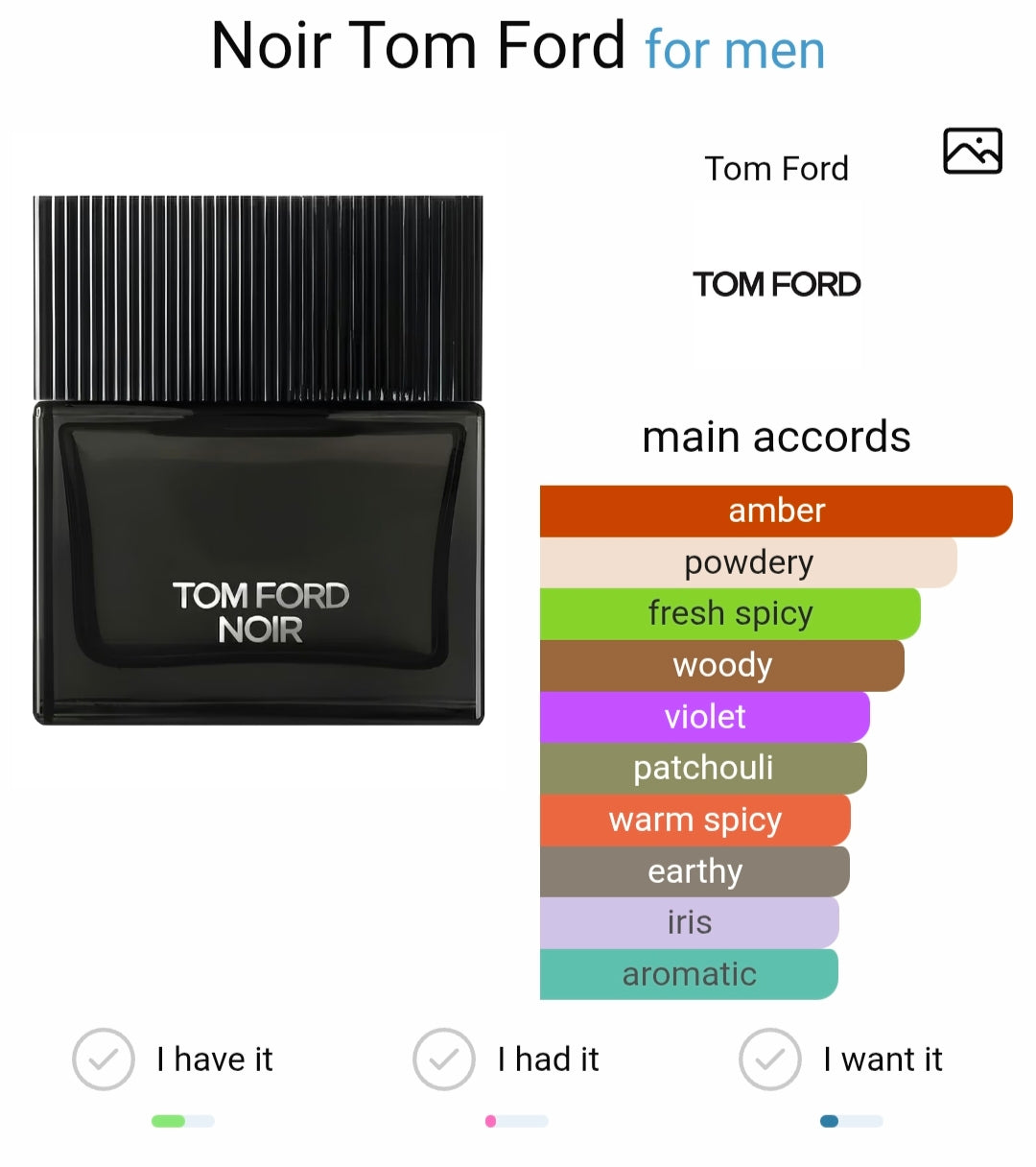Open the photo gallery icon
The width and height of the screenshot is (1036, 1167).
(x=972, y=151)
